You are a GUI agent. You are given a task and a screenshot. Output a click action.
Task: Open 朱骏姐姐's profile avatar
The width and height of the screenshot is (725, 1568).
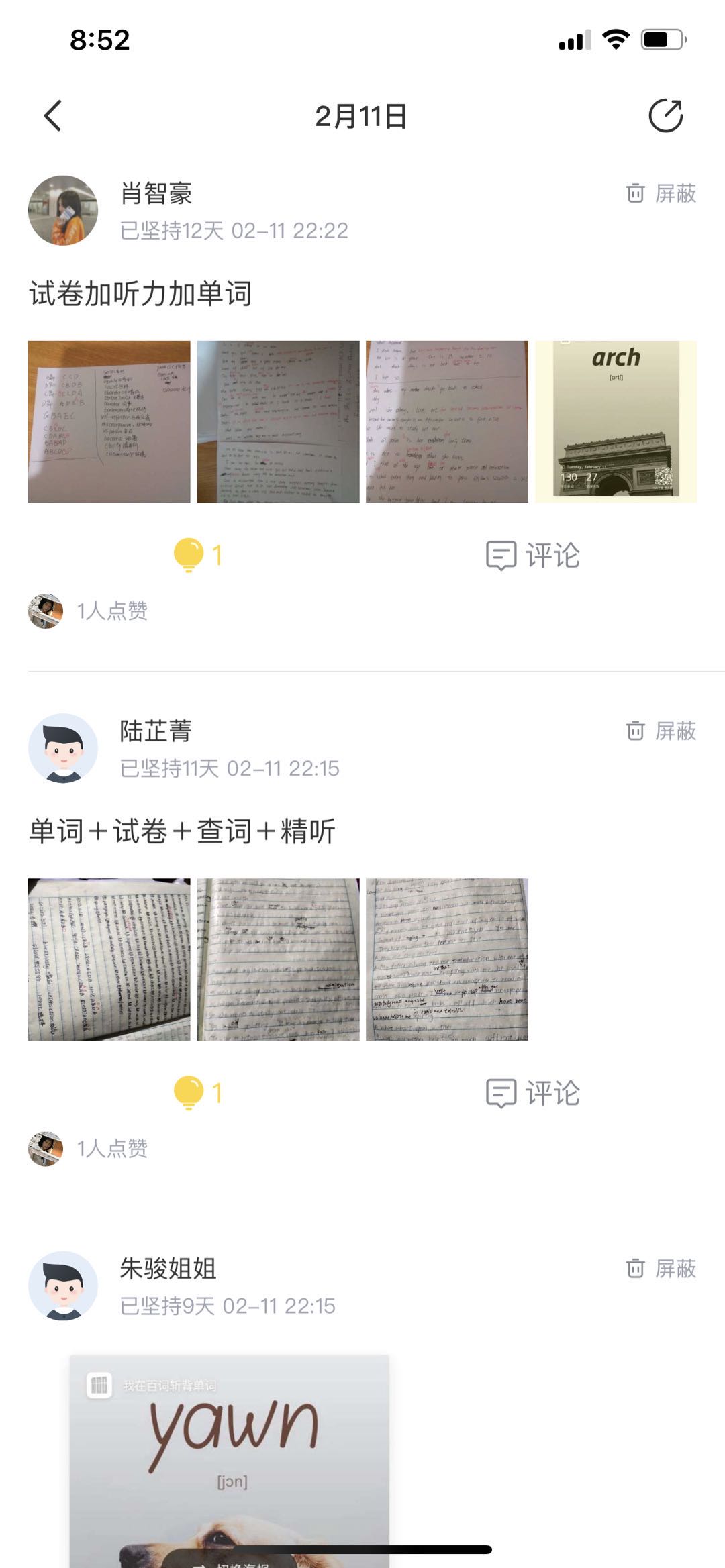63,1286
